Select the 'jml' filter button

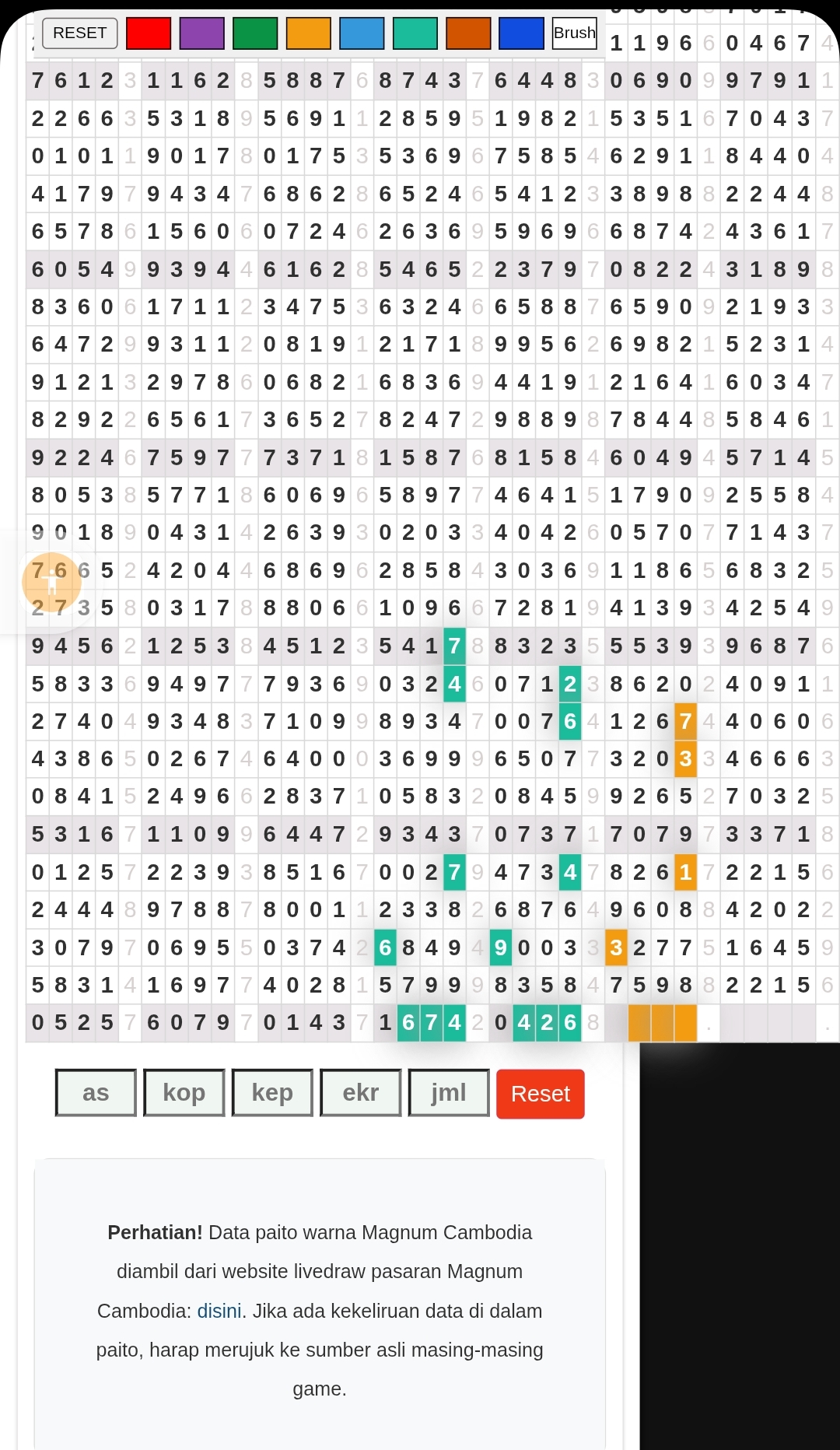click(x=449, y=1093)
